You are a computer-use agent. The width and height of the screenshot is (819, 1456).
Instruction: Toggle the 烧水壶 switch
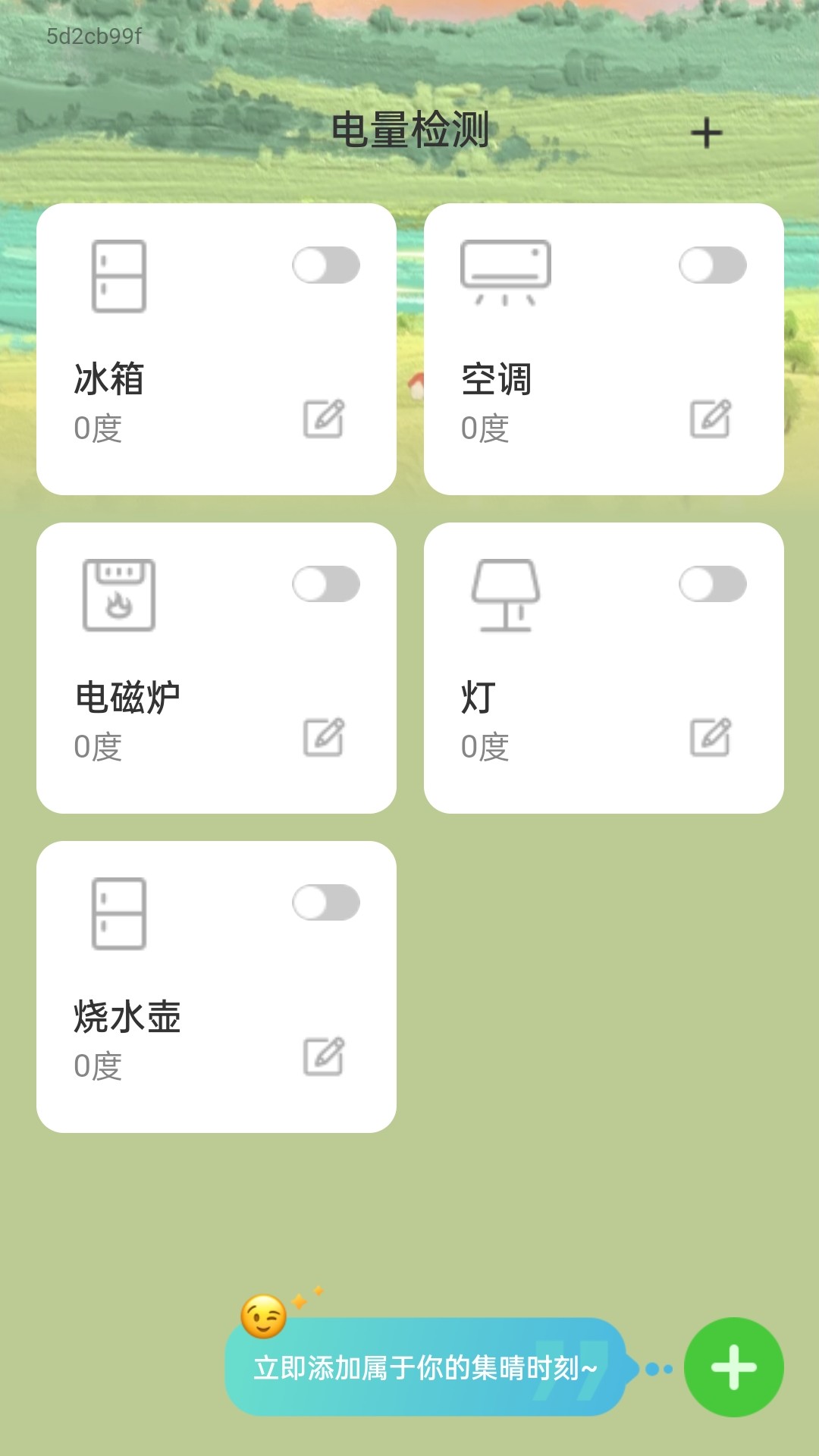[326, 900]
